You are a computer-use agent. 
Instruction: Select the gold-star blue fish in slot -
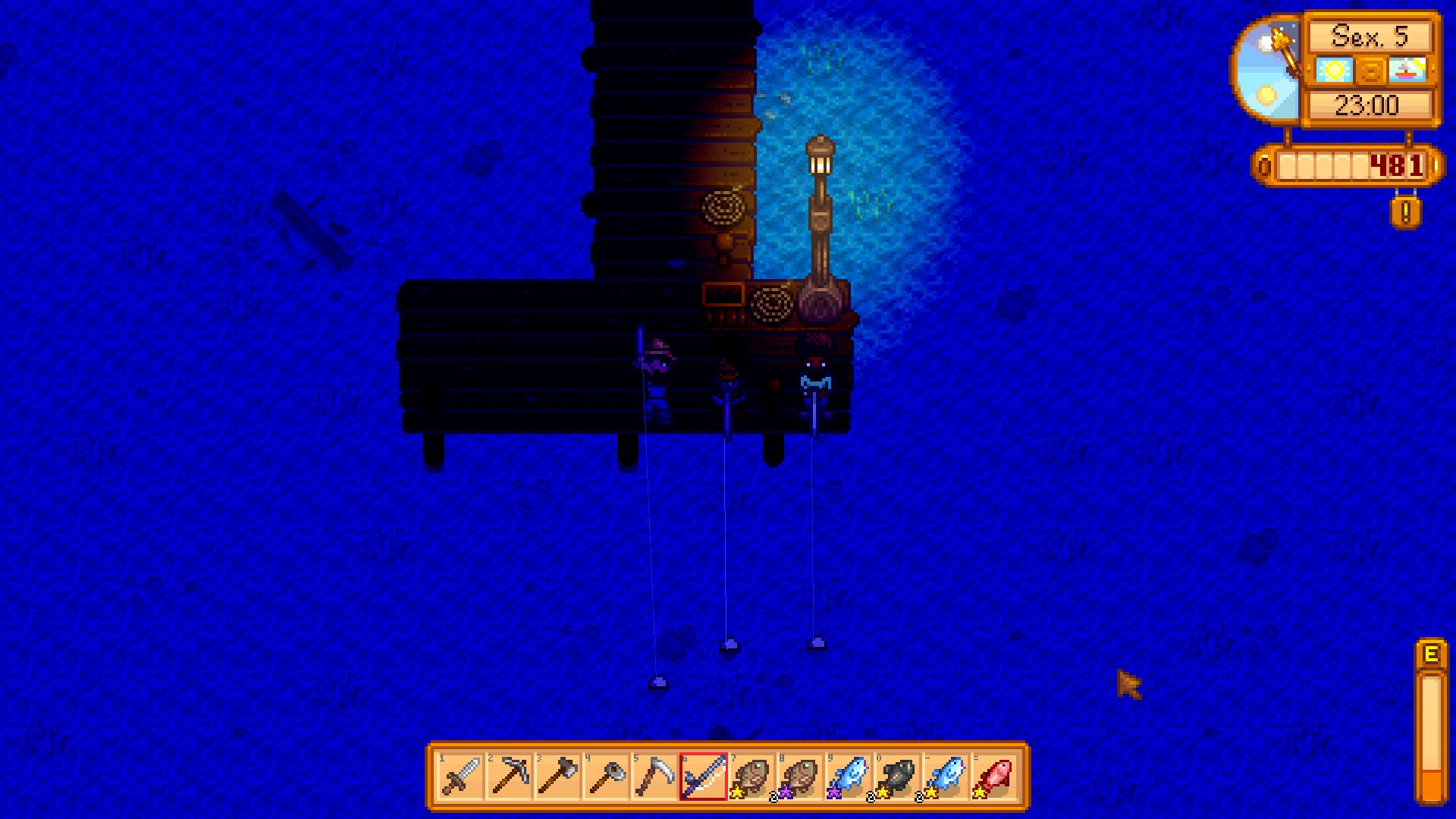[x=946, y=777]
